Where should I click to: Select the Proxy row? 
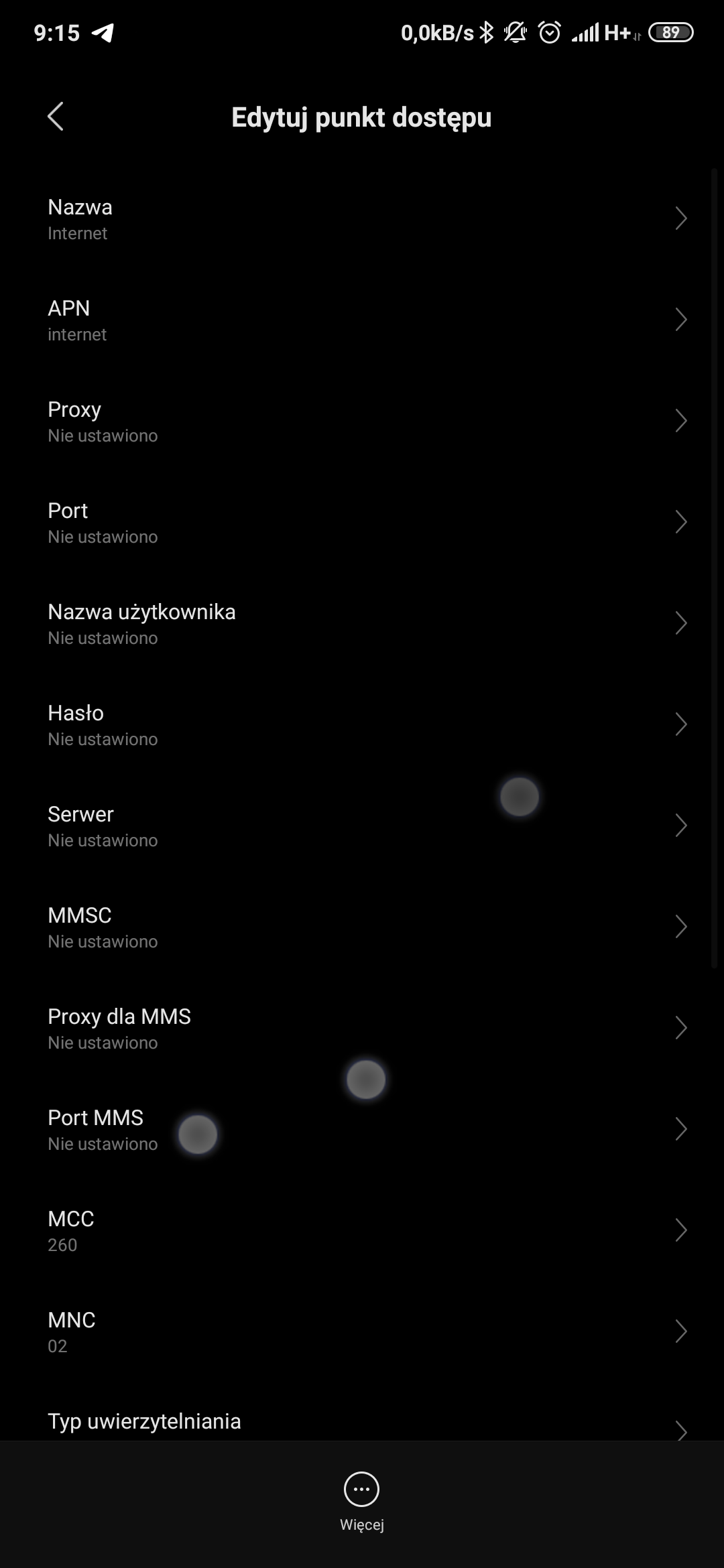coord(362,421)
